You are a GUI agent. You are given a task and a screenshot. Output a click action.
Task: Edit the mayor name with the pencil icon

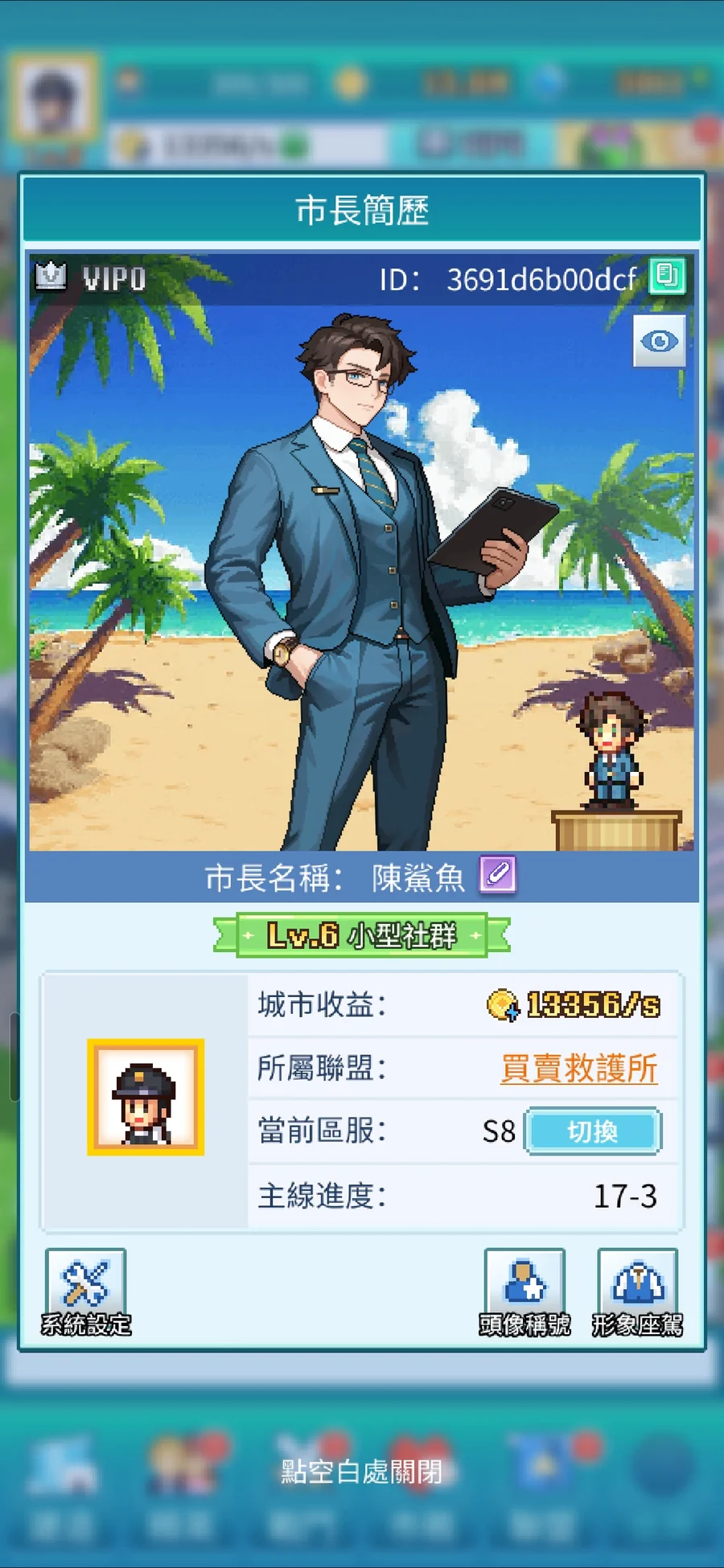point(498,875)
